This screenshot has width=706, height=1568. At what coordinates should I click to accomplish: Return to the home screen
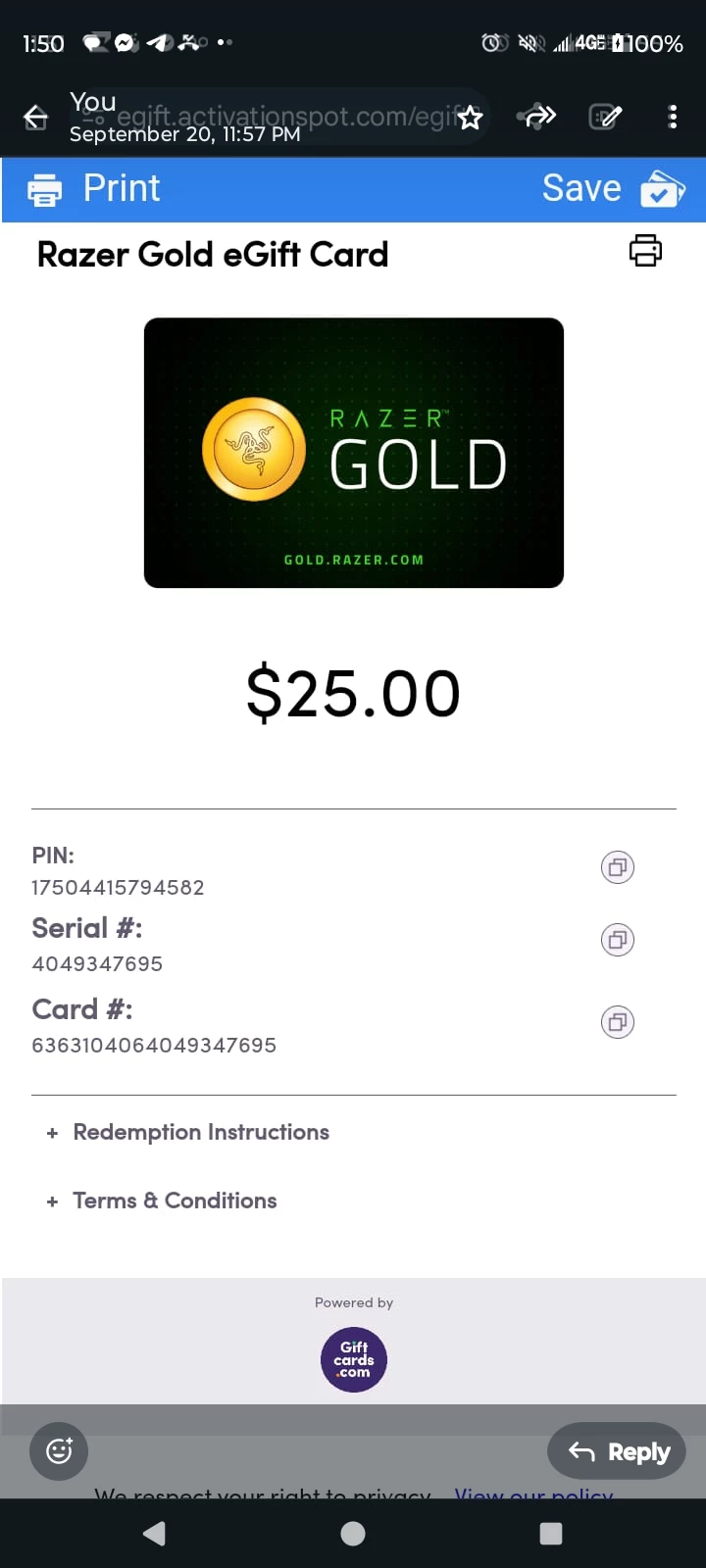(x=353, y=1534)
